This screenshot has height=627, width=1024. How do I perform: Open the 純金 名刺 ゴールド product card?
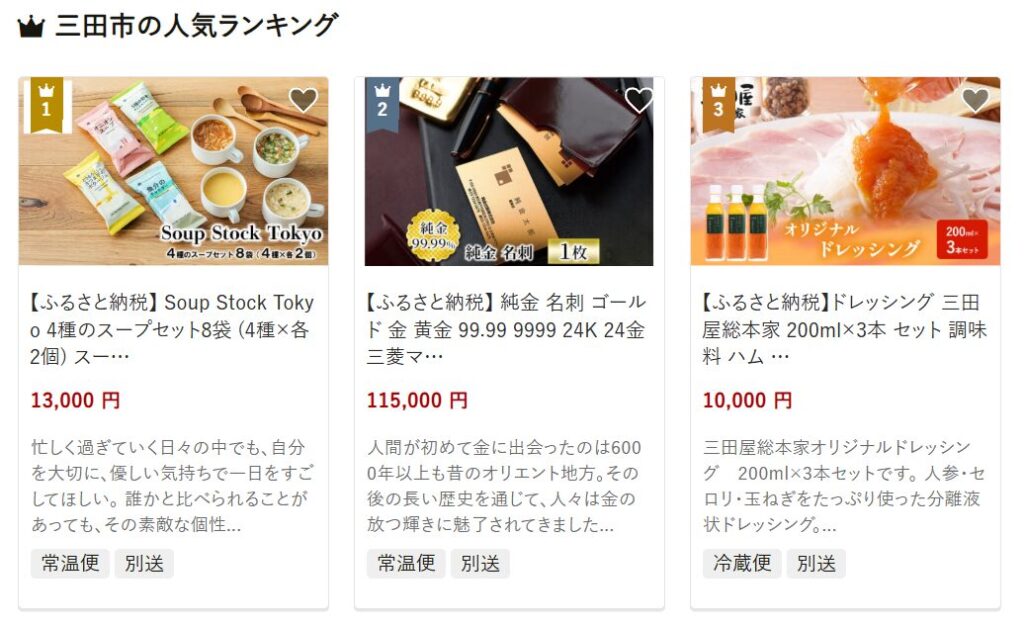pyautogui.click(x=509, y=329)
